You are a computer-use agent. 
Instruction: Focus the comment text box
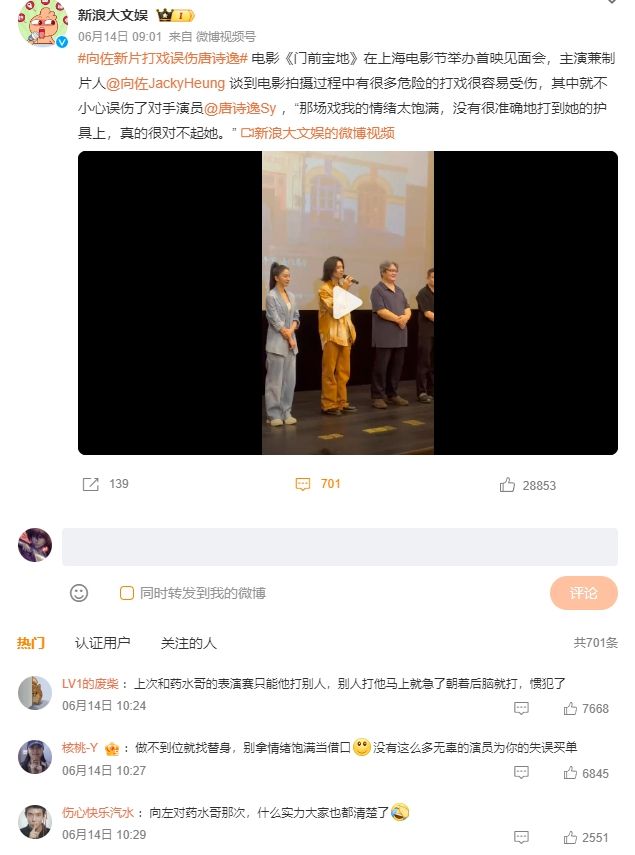340,547
